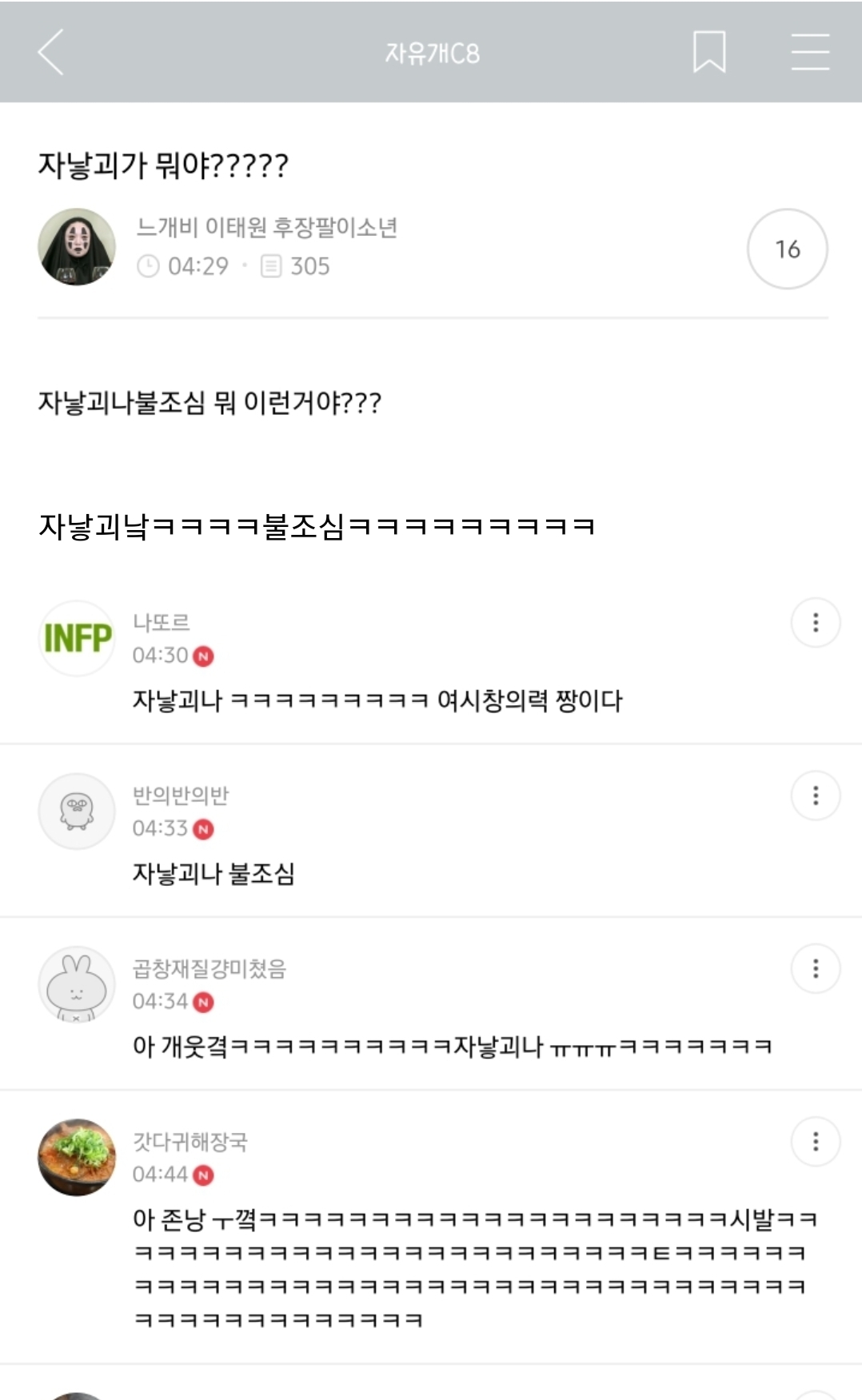Open options for 갓다귀해장국's comment

click(815, 1142)
